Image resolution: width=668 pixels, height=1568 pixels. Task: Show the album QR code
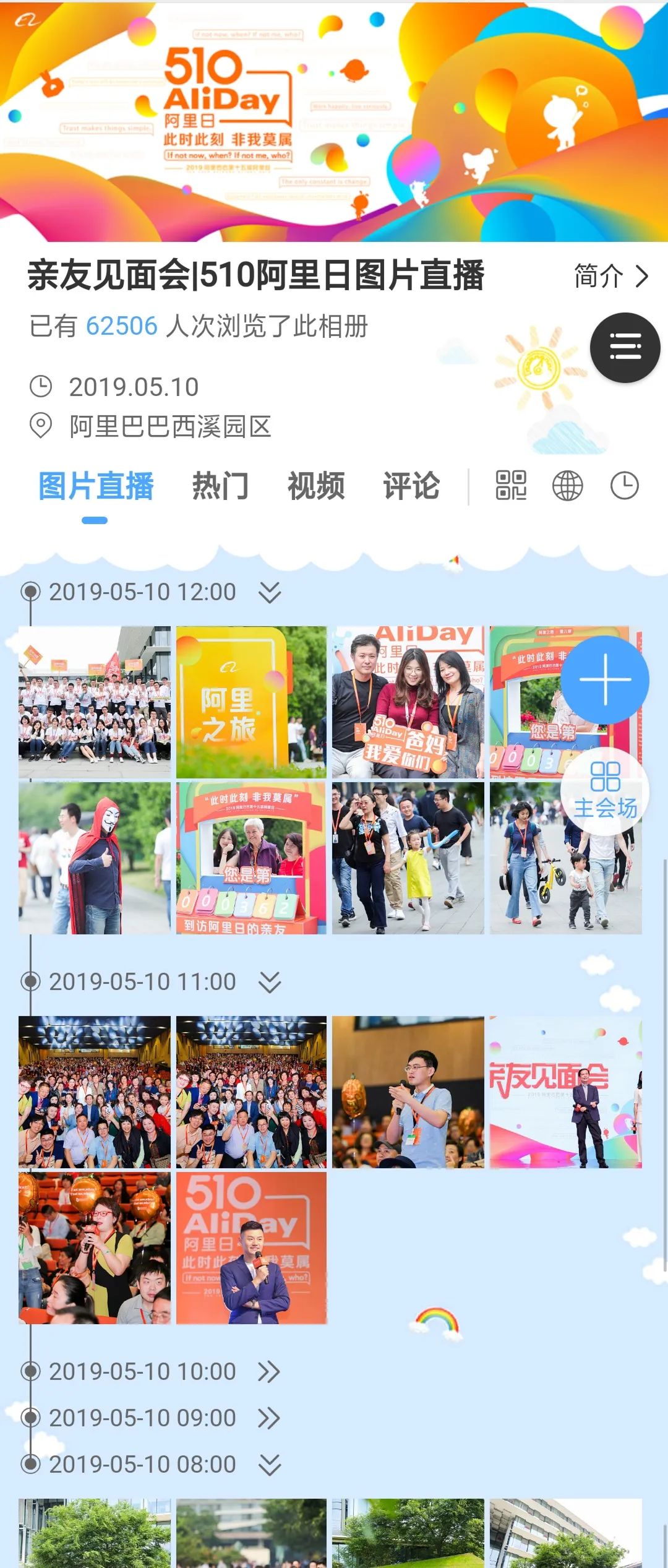[511, 486]
